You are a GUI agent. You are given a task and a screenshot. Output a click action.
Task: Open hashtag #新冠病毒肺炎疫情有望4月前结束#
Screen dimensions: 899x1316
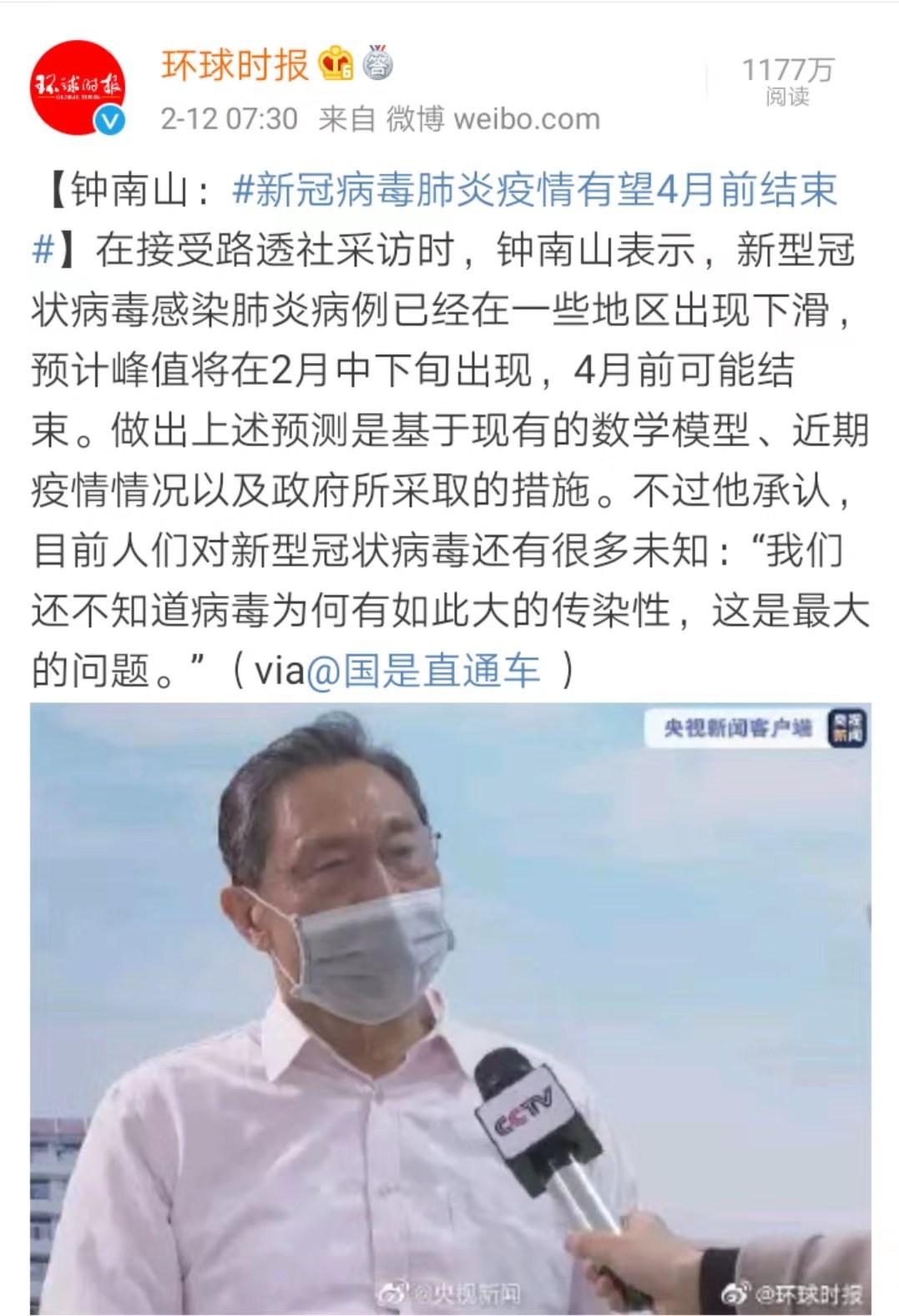534,191
